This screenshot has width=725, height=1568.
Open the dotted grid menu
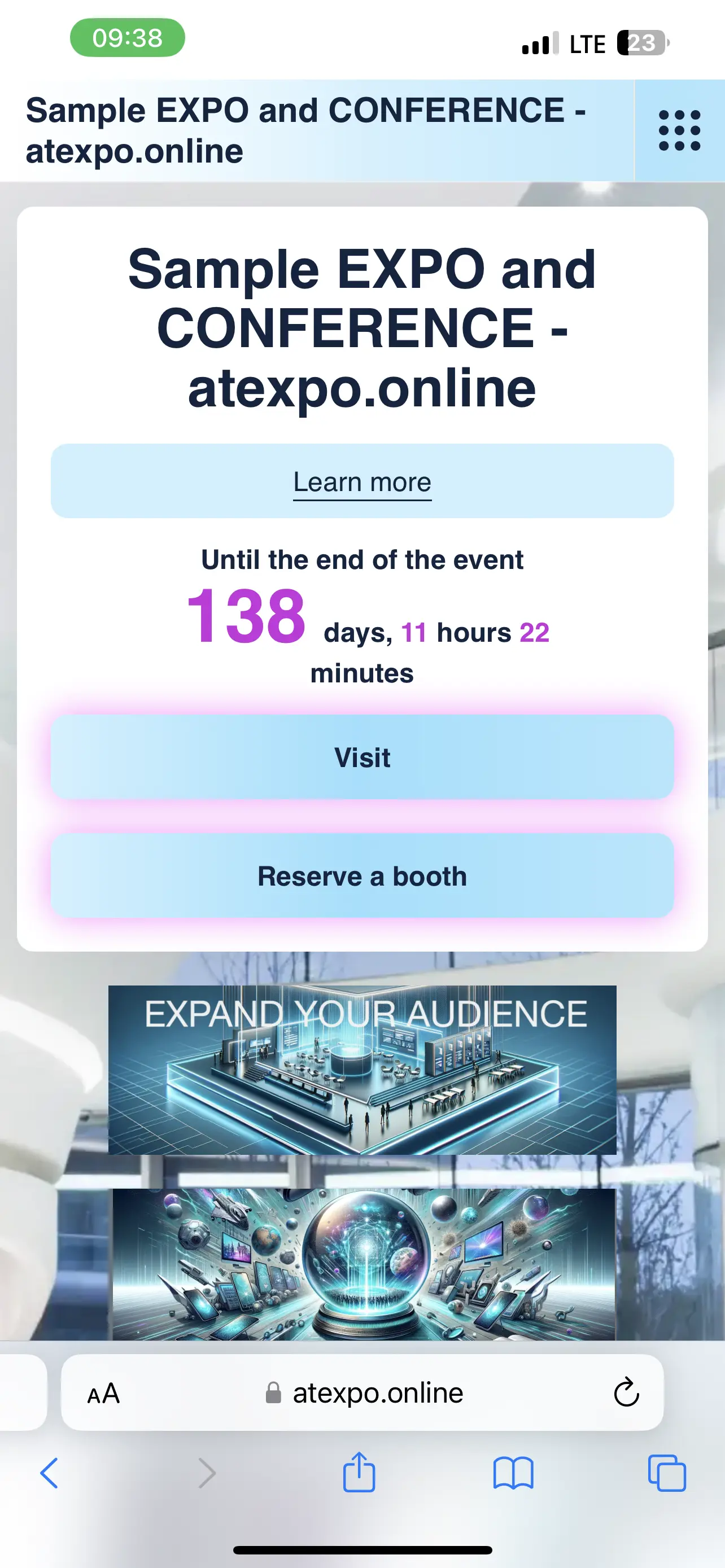tap(679, 130)
